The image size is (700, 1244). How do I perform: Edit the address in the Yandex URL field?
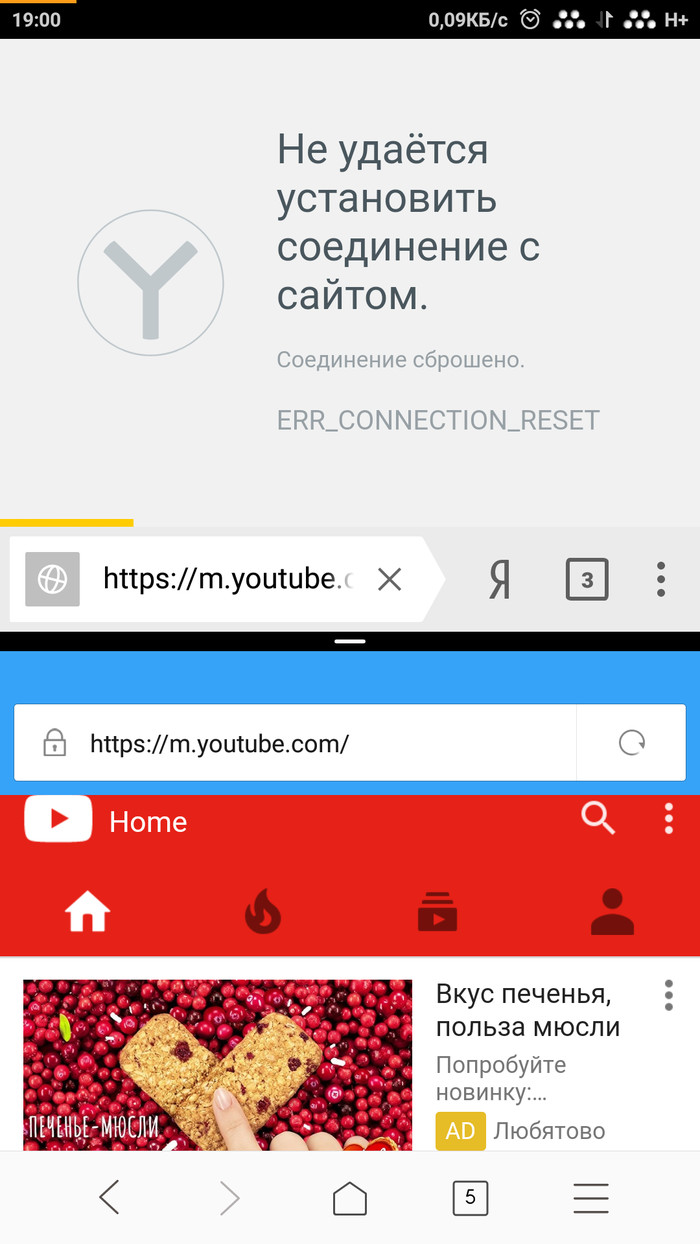tap(228, 579)
